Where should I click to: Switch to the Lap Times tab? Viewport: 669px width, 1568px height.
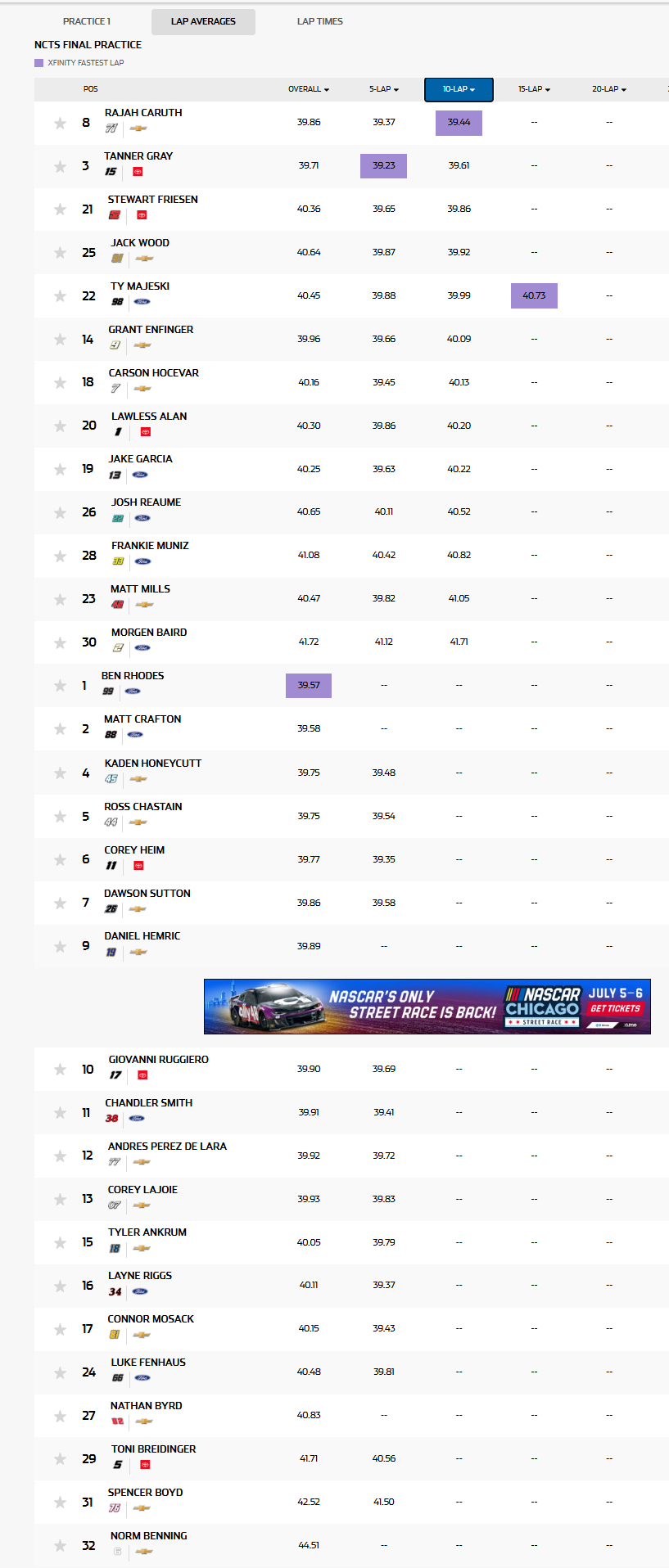[319, 21]
